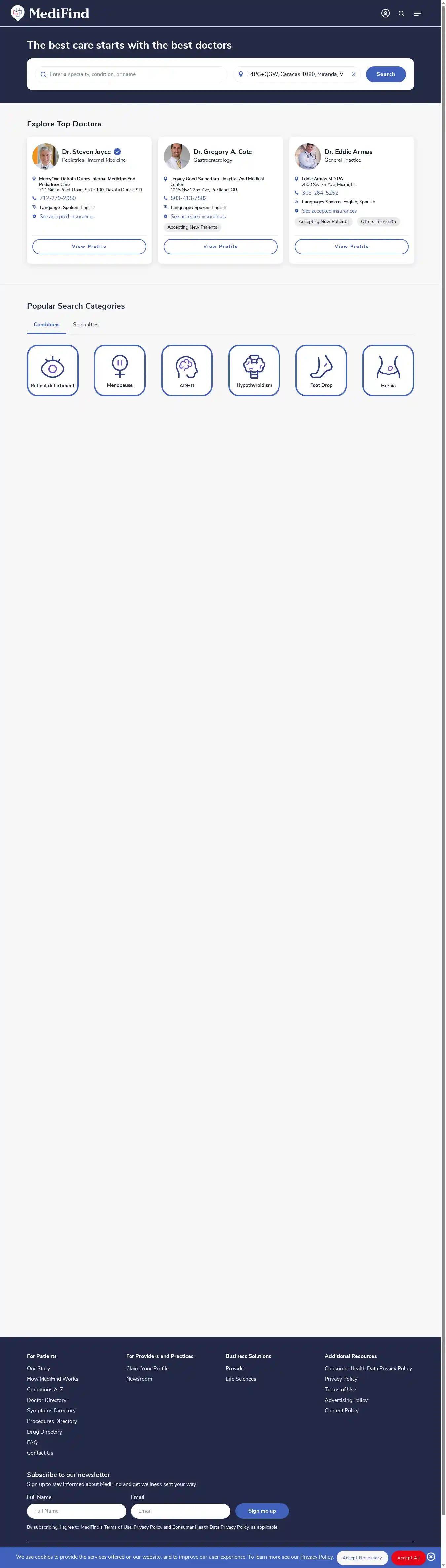Focus the specialty, condition, or name field
Screen dimensions: 446x1568
click(x=134, y=74)
